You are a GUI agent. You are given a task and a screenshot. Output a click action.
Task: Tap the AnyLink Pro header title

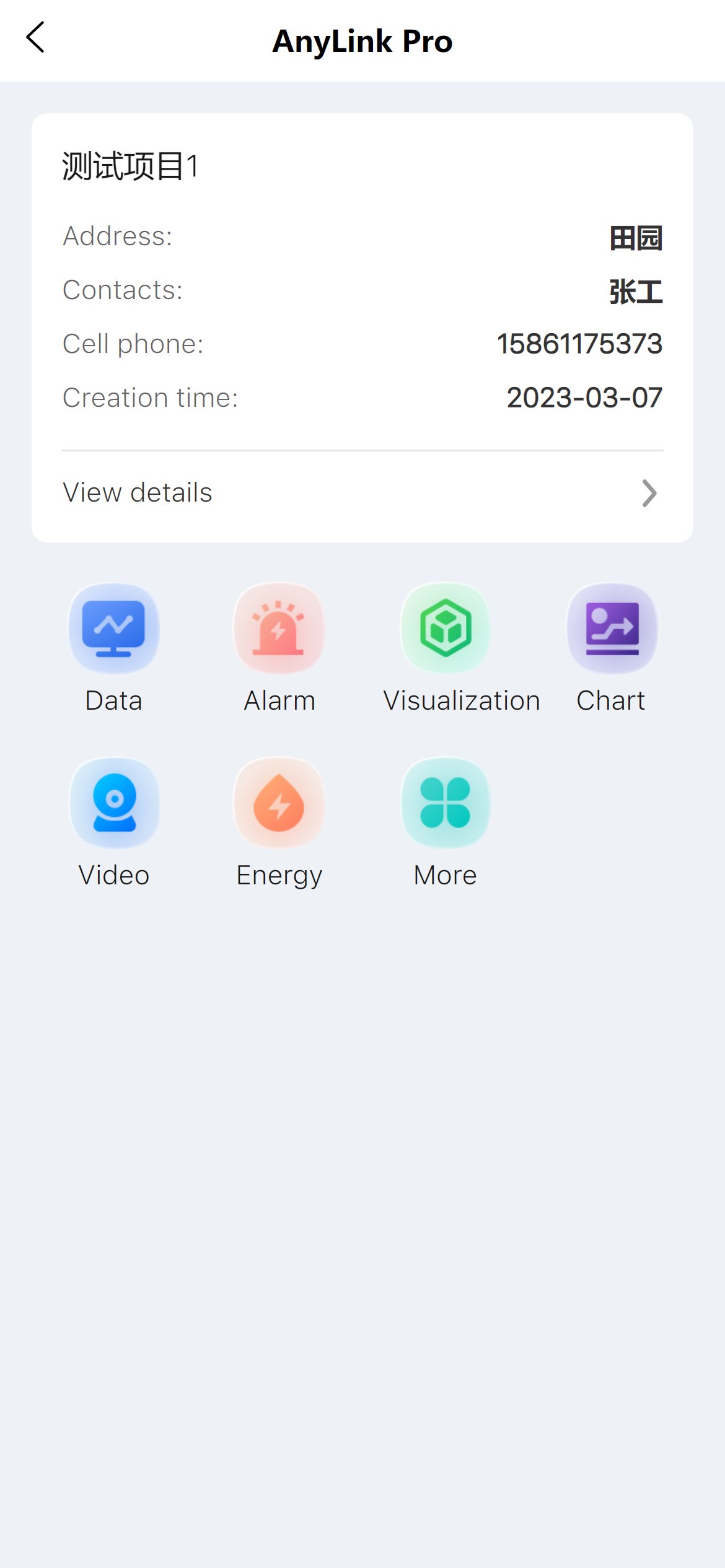pos(362,40)
